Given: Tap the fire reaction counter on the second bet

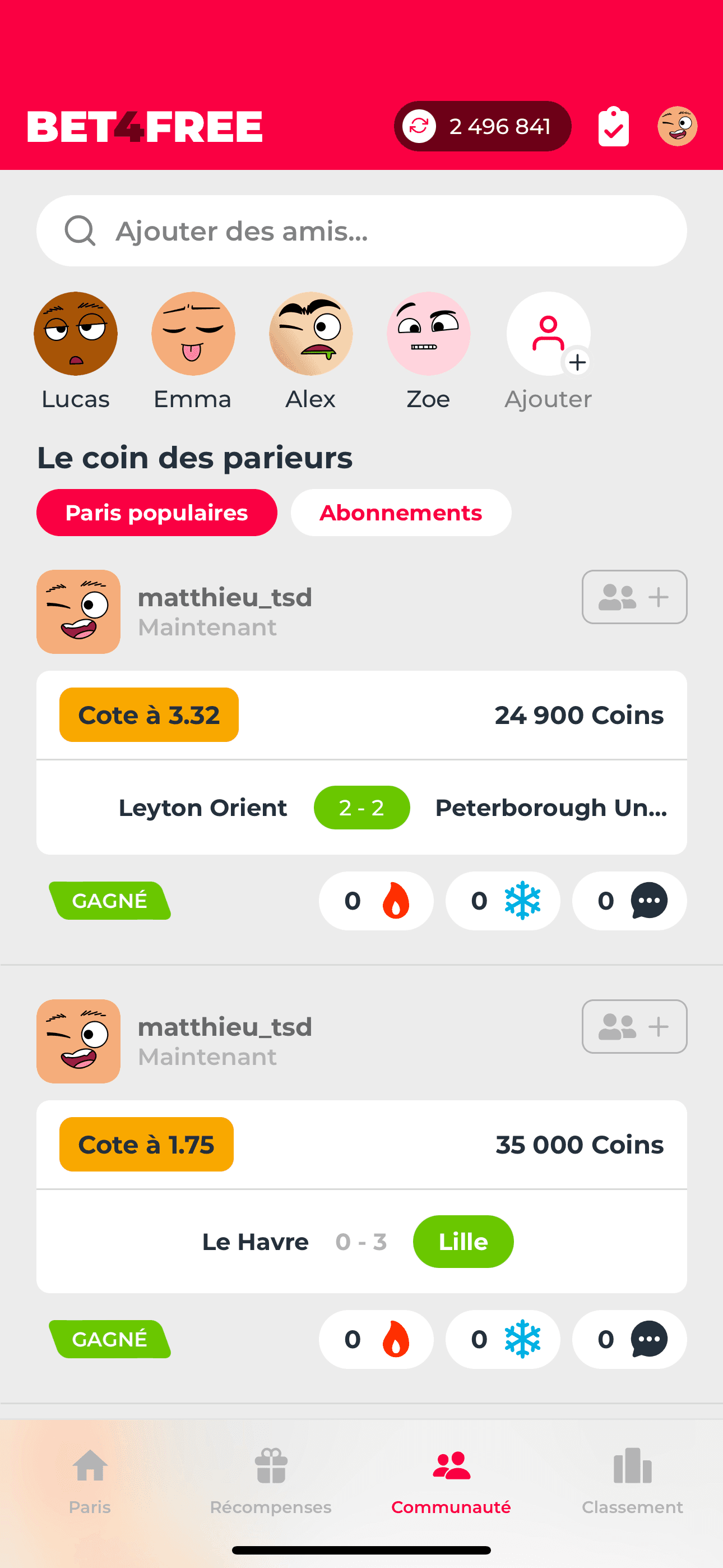Looking at the screenshot, I should pyautogui.click(x=376, y=1339).
